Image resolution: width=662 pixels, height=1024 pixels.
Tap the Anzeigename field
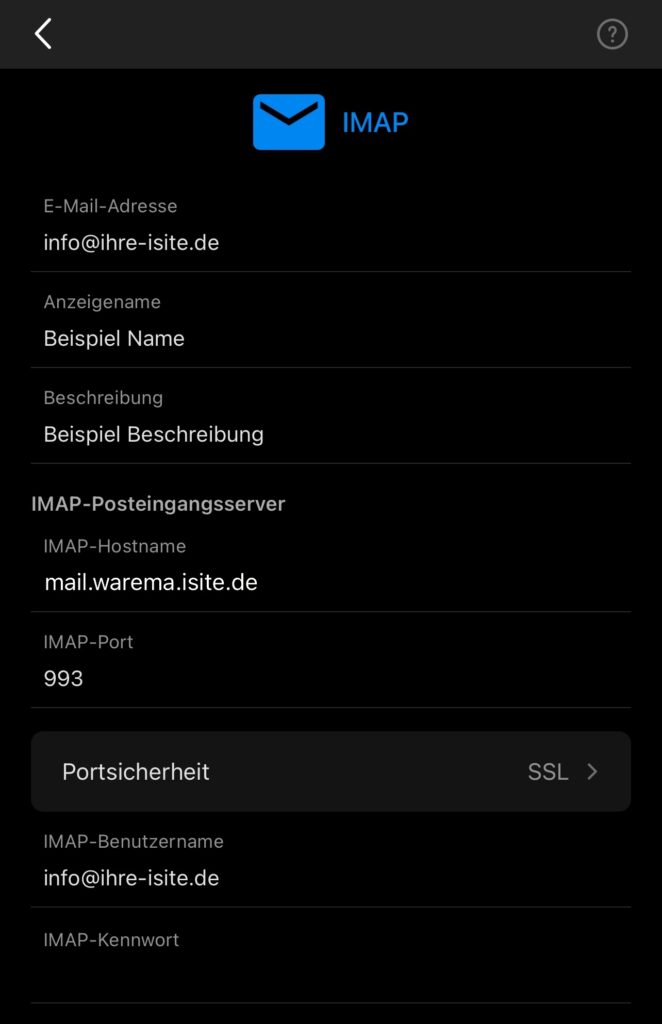click(330, 339)
